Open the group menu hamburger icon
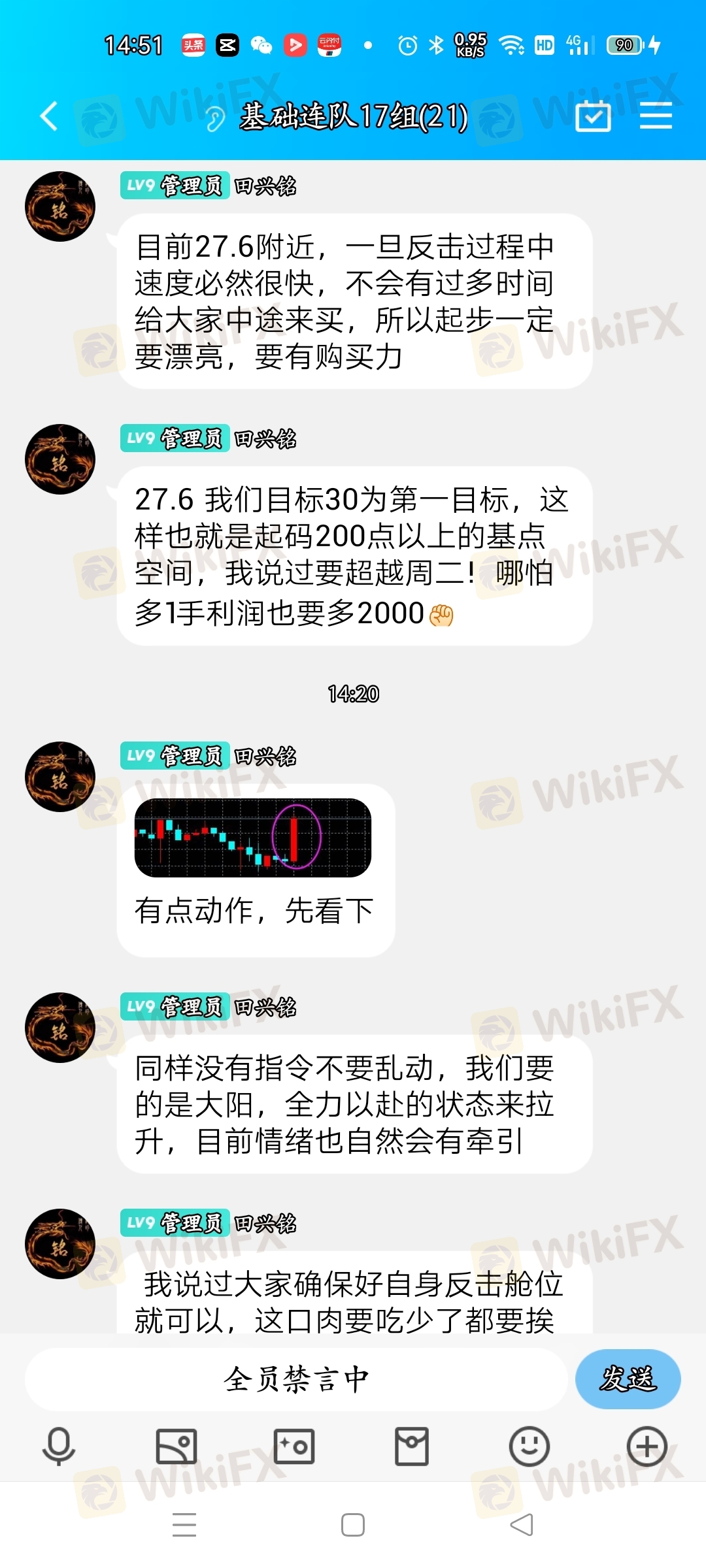This screenshot has width=706, height=1568. (656, 116)
